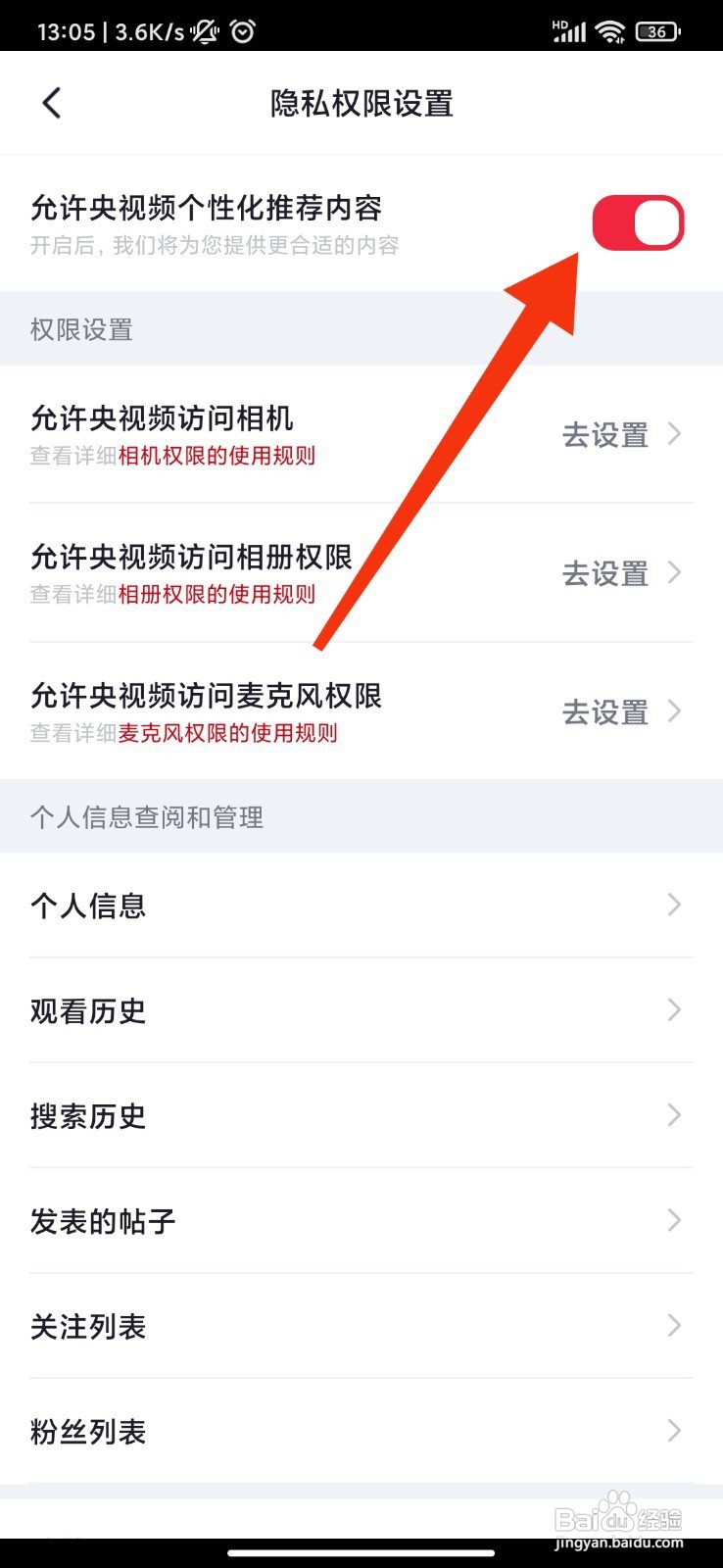Open the 发表的帖子 settings entry

(361, 1220)
